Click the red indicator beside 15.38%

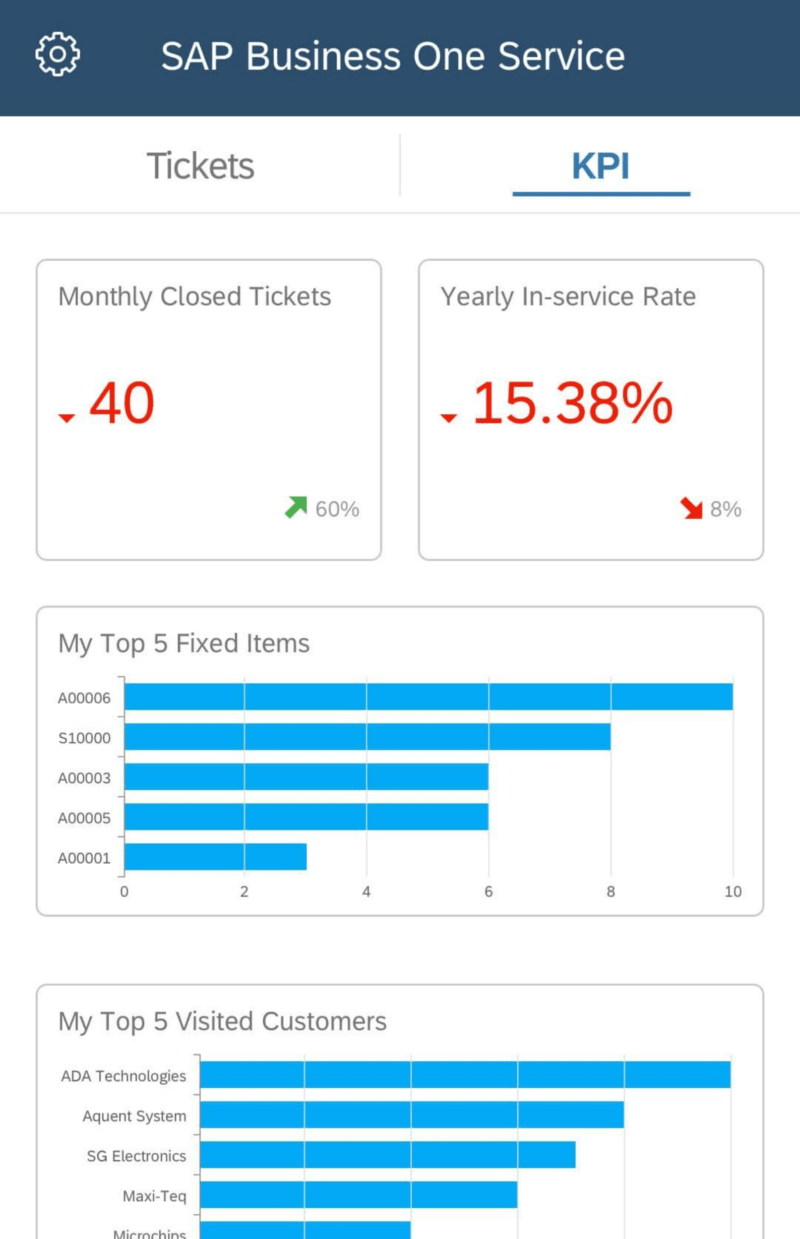coord(448,417)
